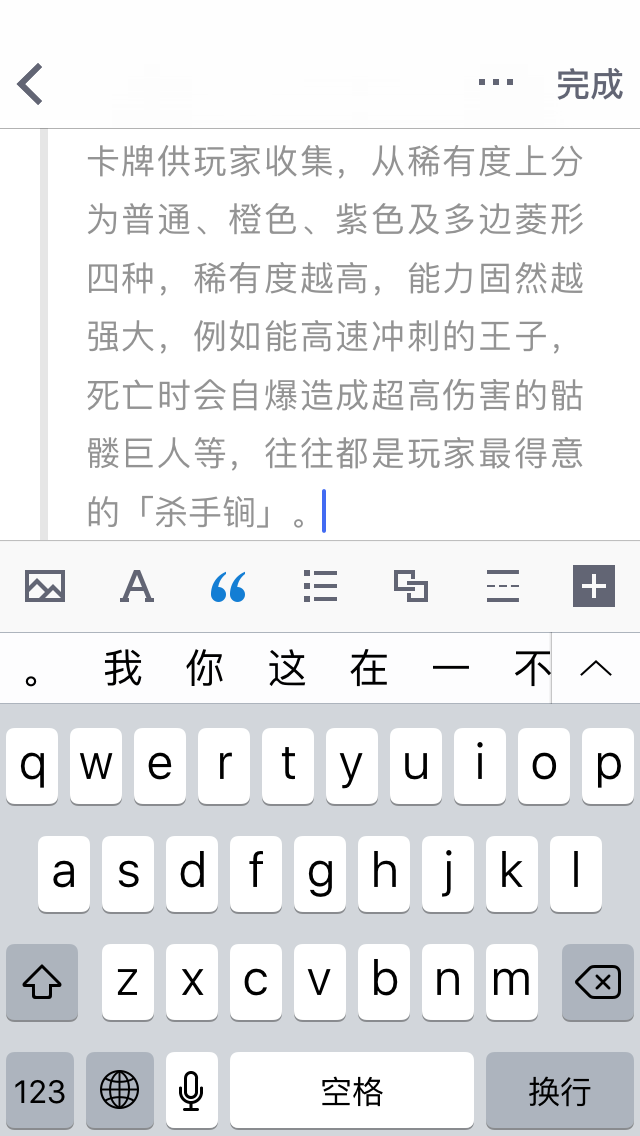Insert a new line with 换行
The image size is (640, 1136).
(x=559, y=1091)
